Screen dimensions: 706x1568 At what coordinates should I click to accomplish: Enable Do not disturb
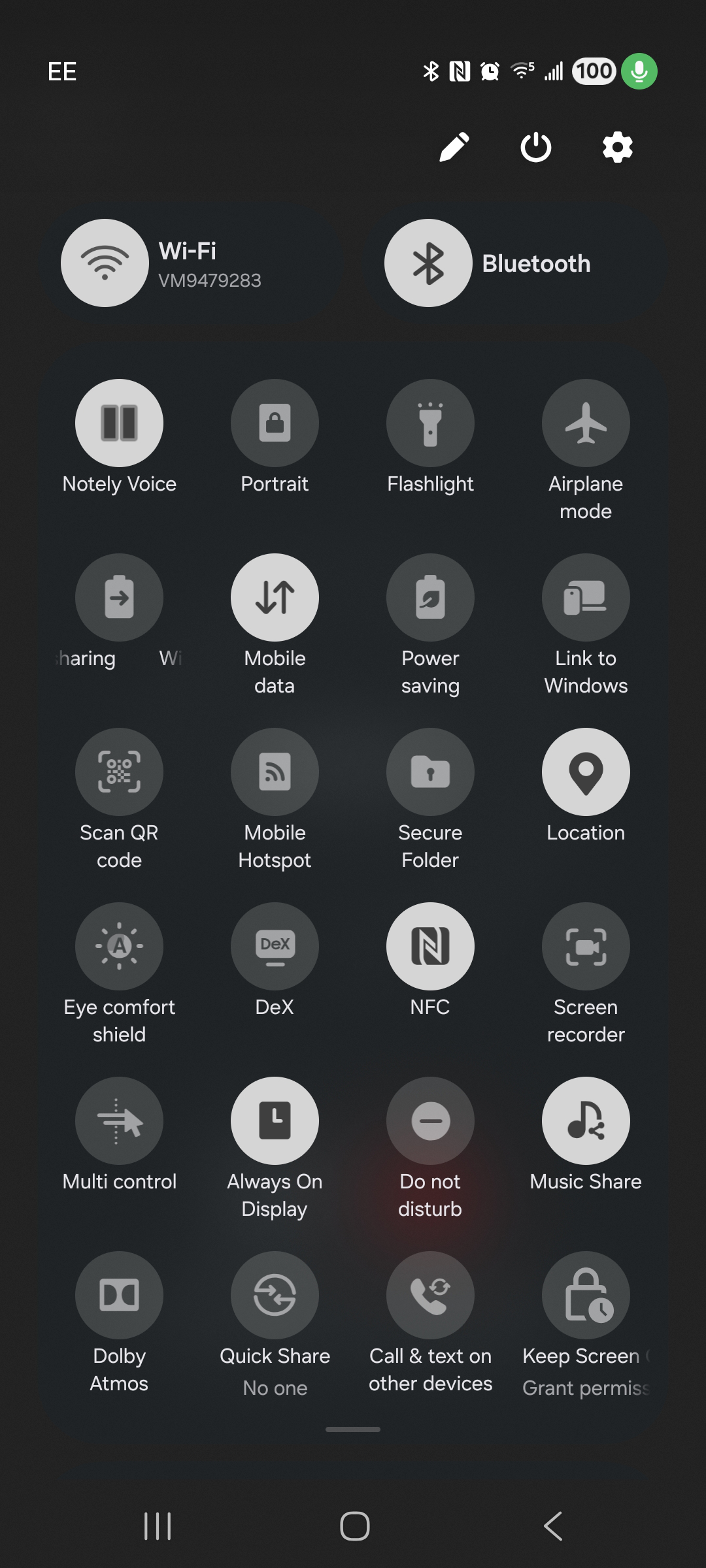430,1120
